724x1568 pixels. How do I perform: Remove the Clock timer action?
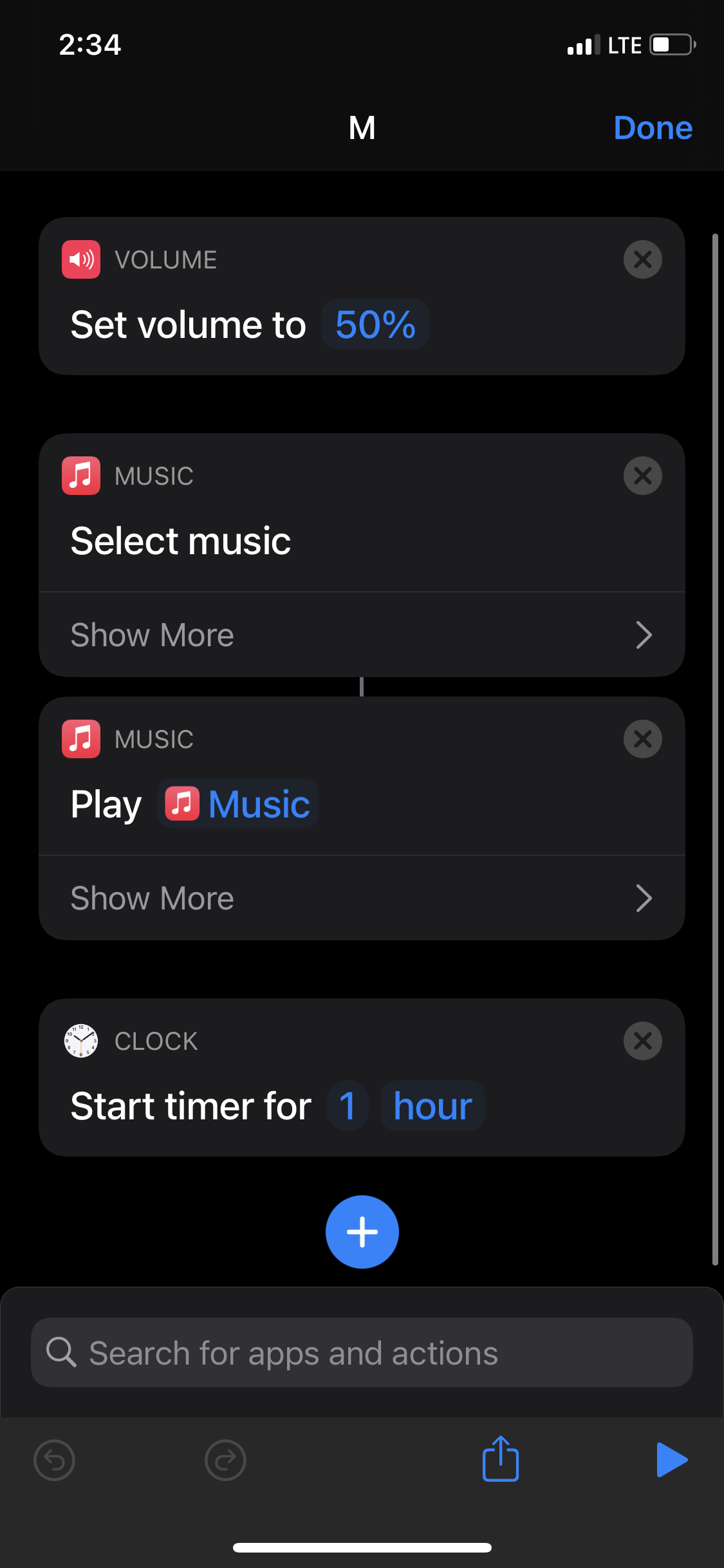(642, 1041)
